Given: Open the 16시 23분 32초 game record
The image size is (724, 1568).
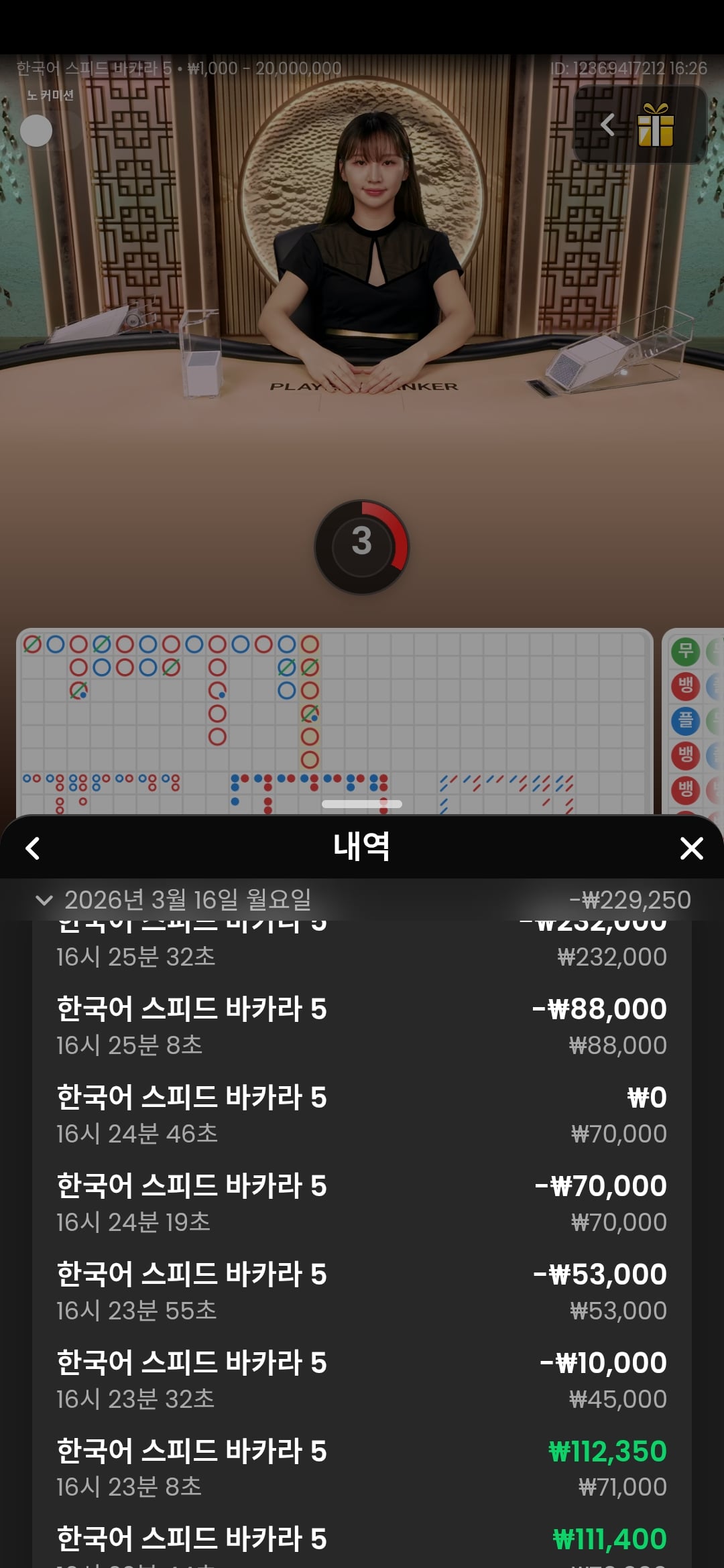Looking at the screenshot, I should [x=362, y=1380].
